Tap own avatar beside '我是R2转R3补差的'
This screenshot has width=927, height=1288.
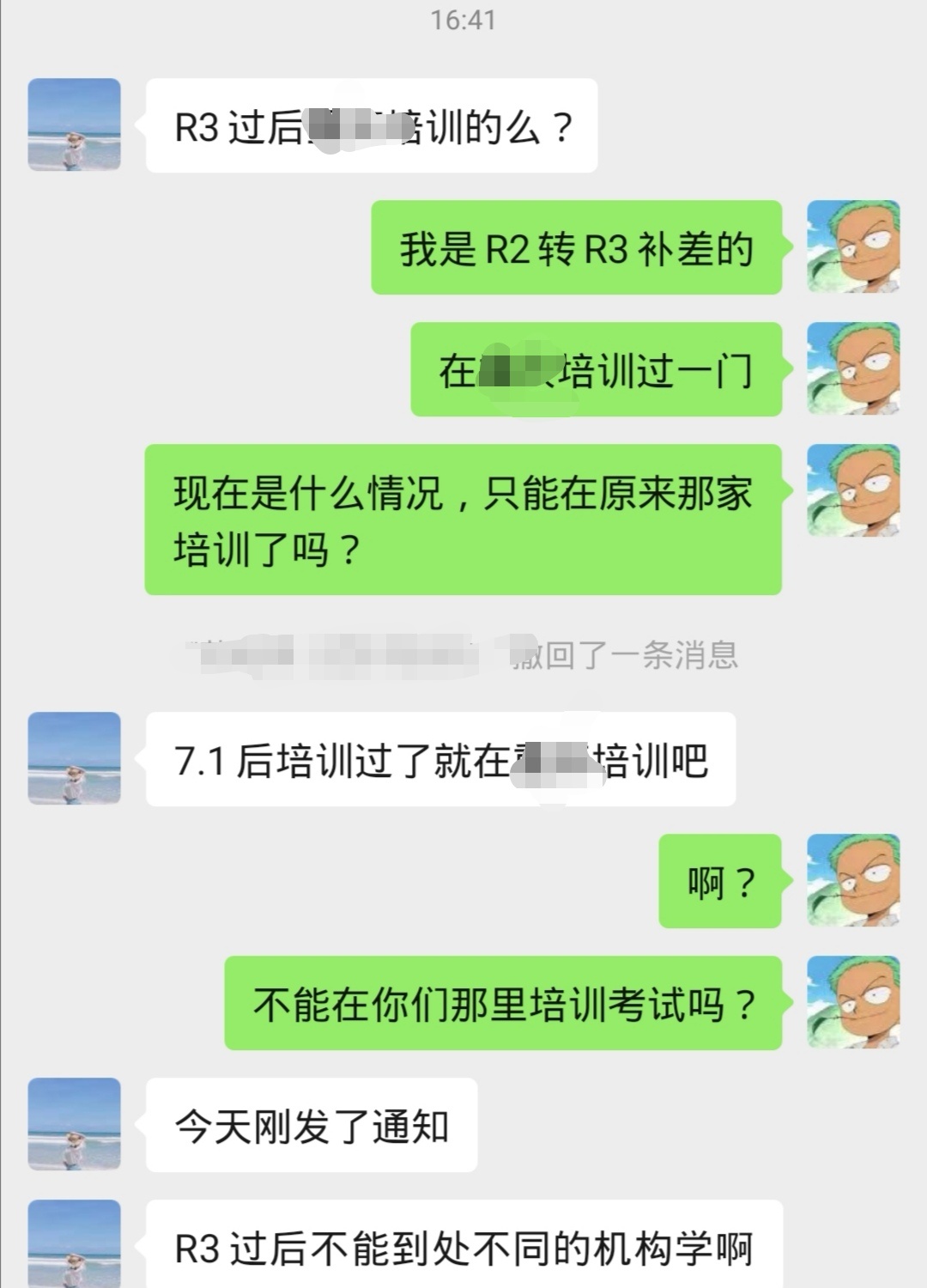(853, 247)
